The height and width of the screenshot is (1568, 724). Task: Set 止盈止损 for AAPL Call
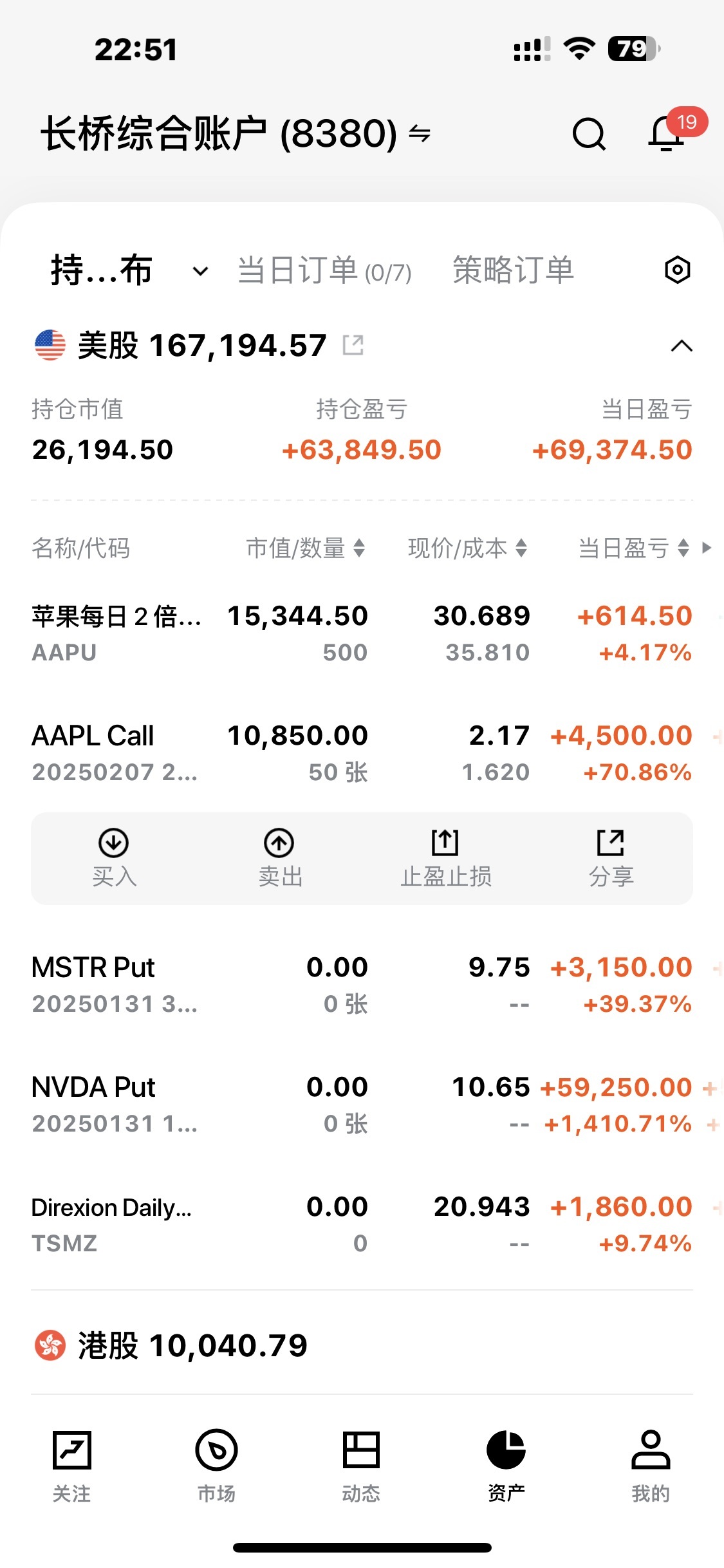[445, 858]
